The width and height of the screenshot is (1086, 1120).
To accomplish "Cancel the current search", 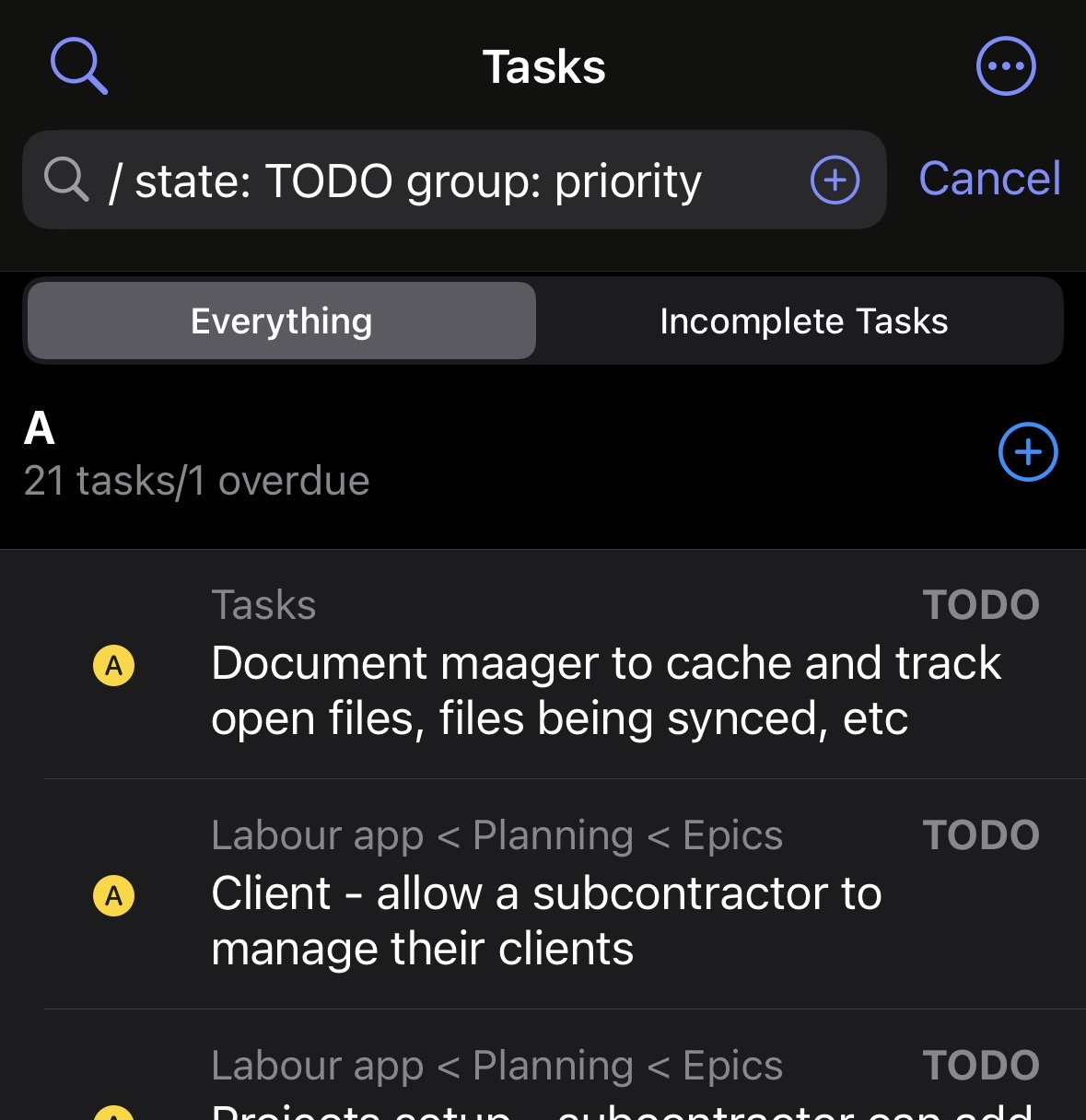I will coord(989,179).
